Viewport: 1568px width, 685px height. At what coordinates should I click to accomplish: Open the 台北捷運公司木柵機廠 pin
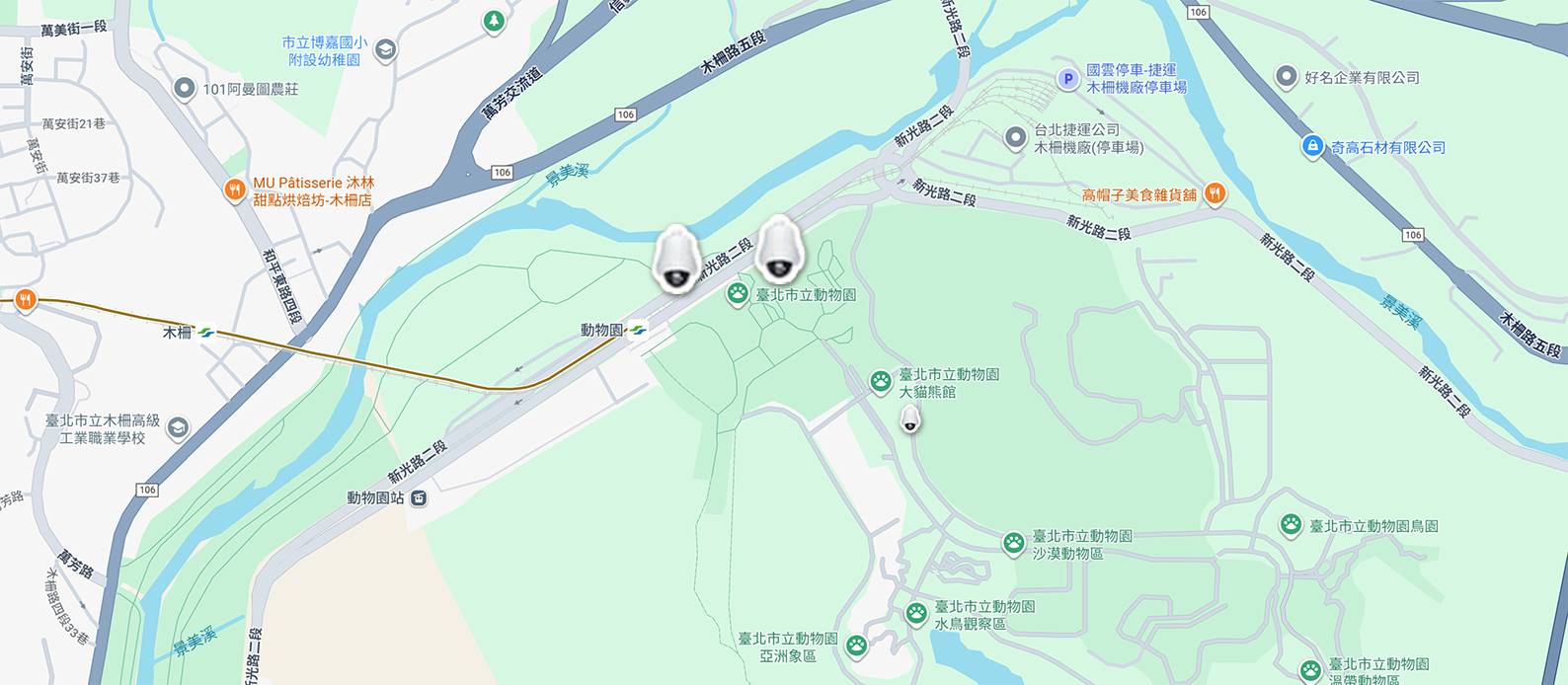[x=1015, y=137]
